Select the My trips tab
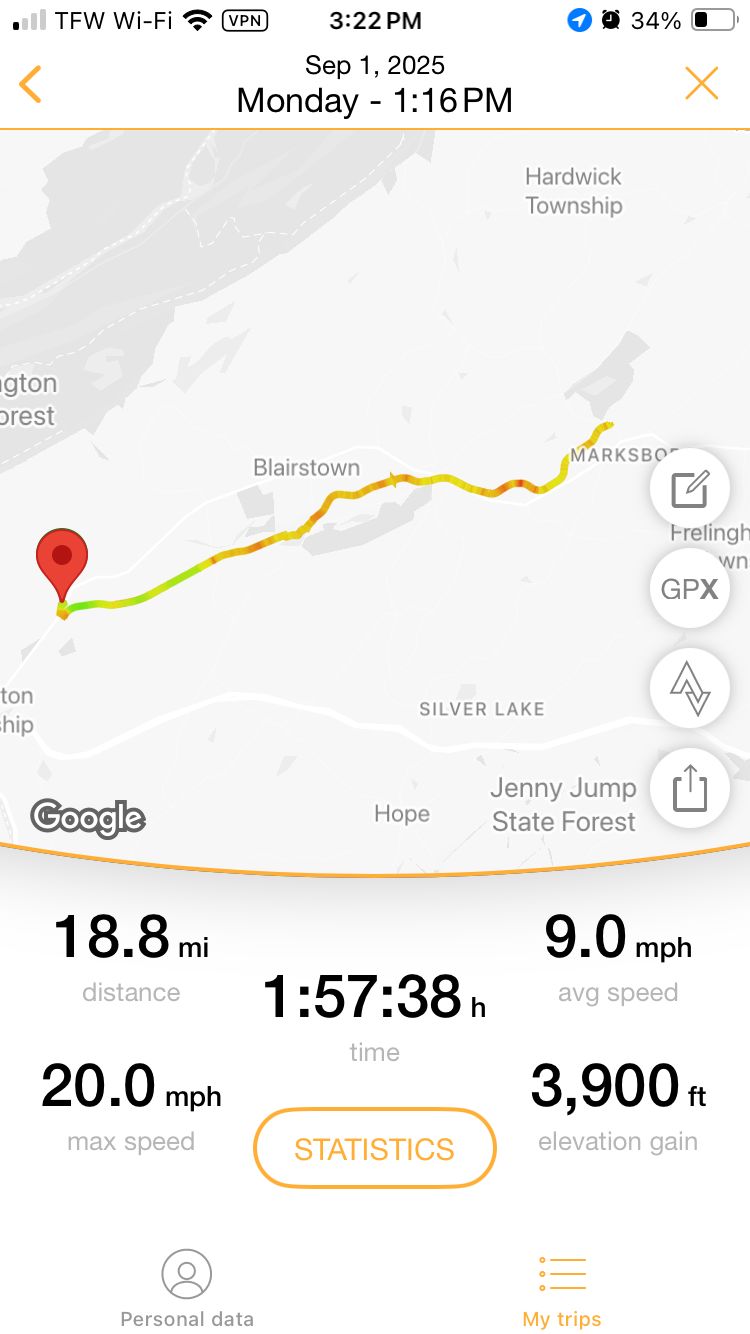The height and width of the screenshot is (1334, 750). pos(562,1289)
